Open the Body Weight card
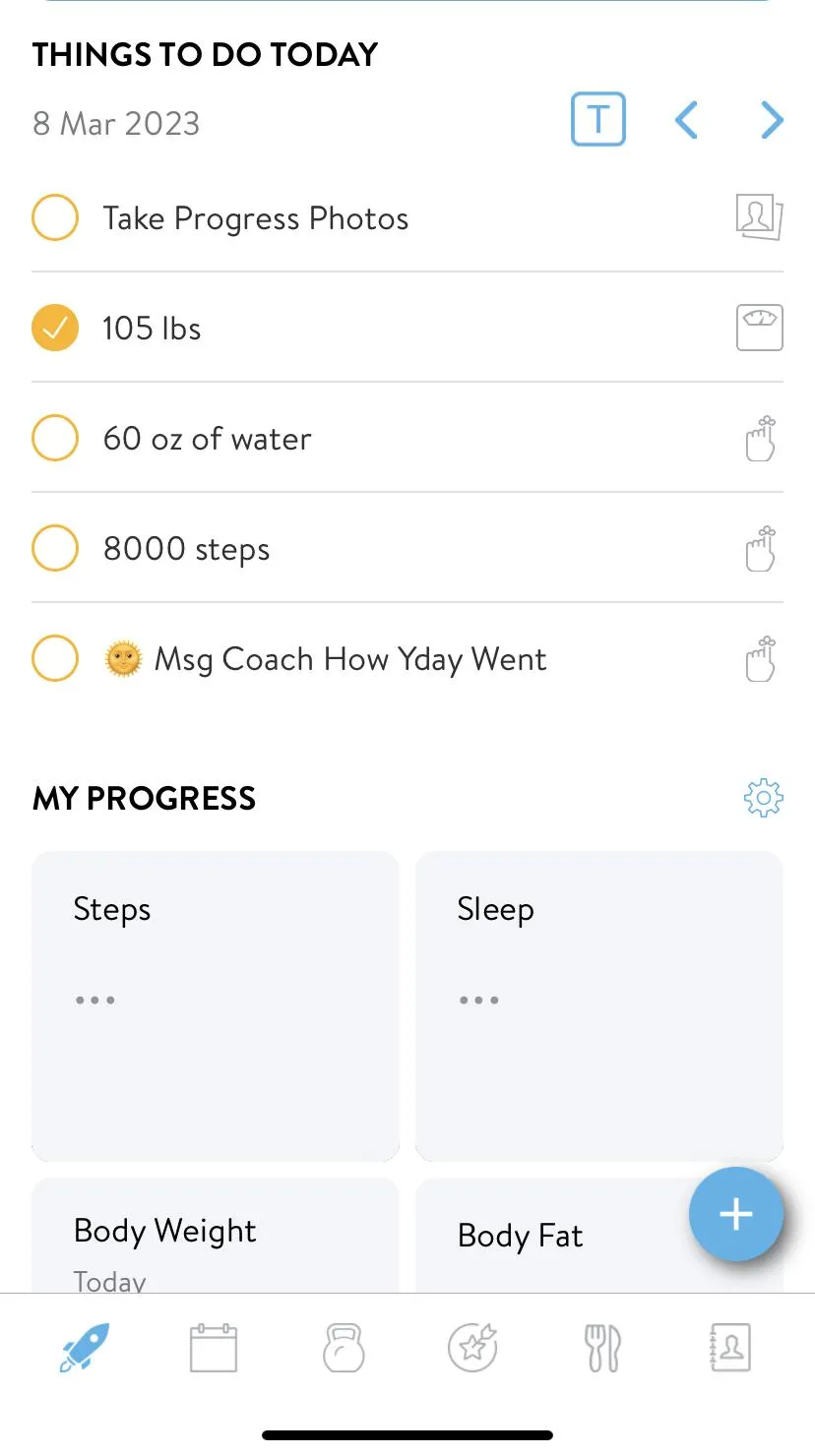The width and height of the screenshot is (815, 1456). [x=216, y=1236]
